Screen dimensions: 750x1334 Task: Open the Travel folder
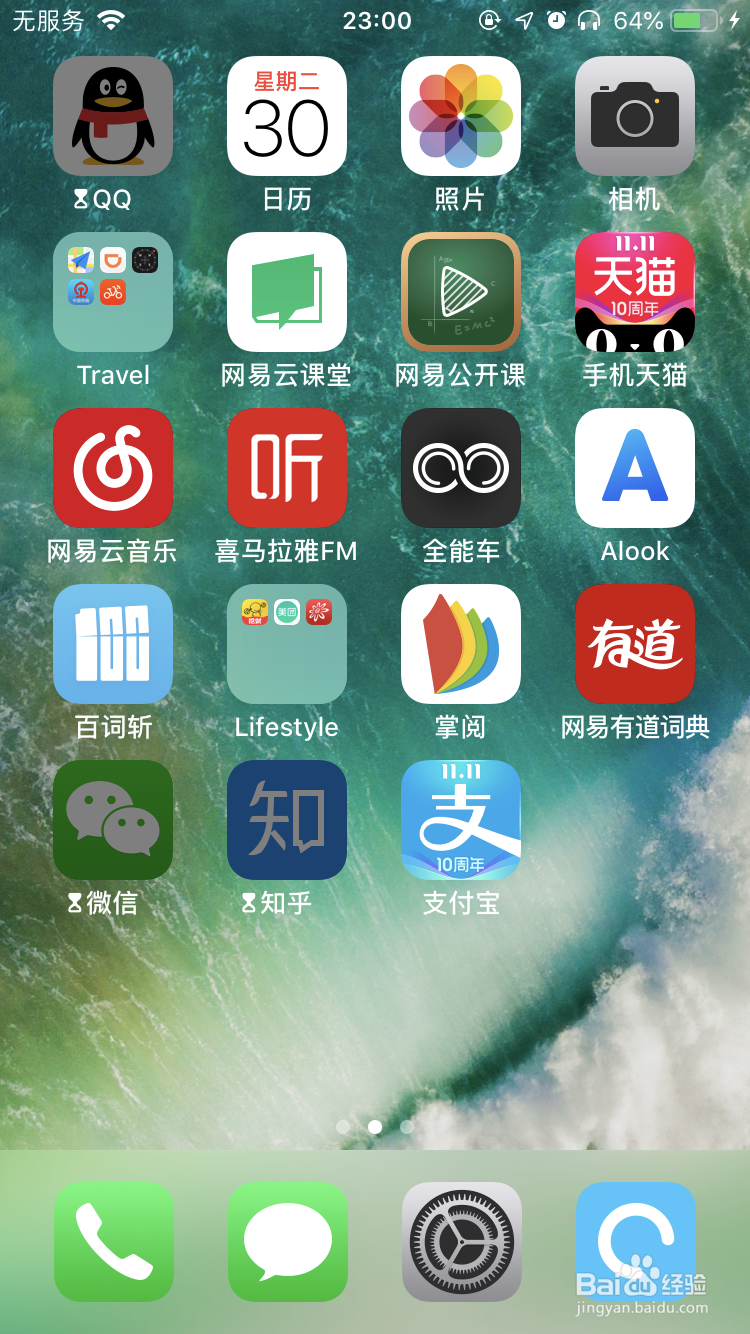(x=113, y=292)
